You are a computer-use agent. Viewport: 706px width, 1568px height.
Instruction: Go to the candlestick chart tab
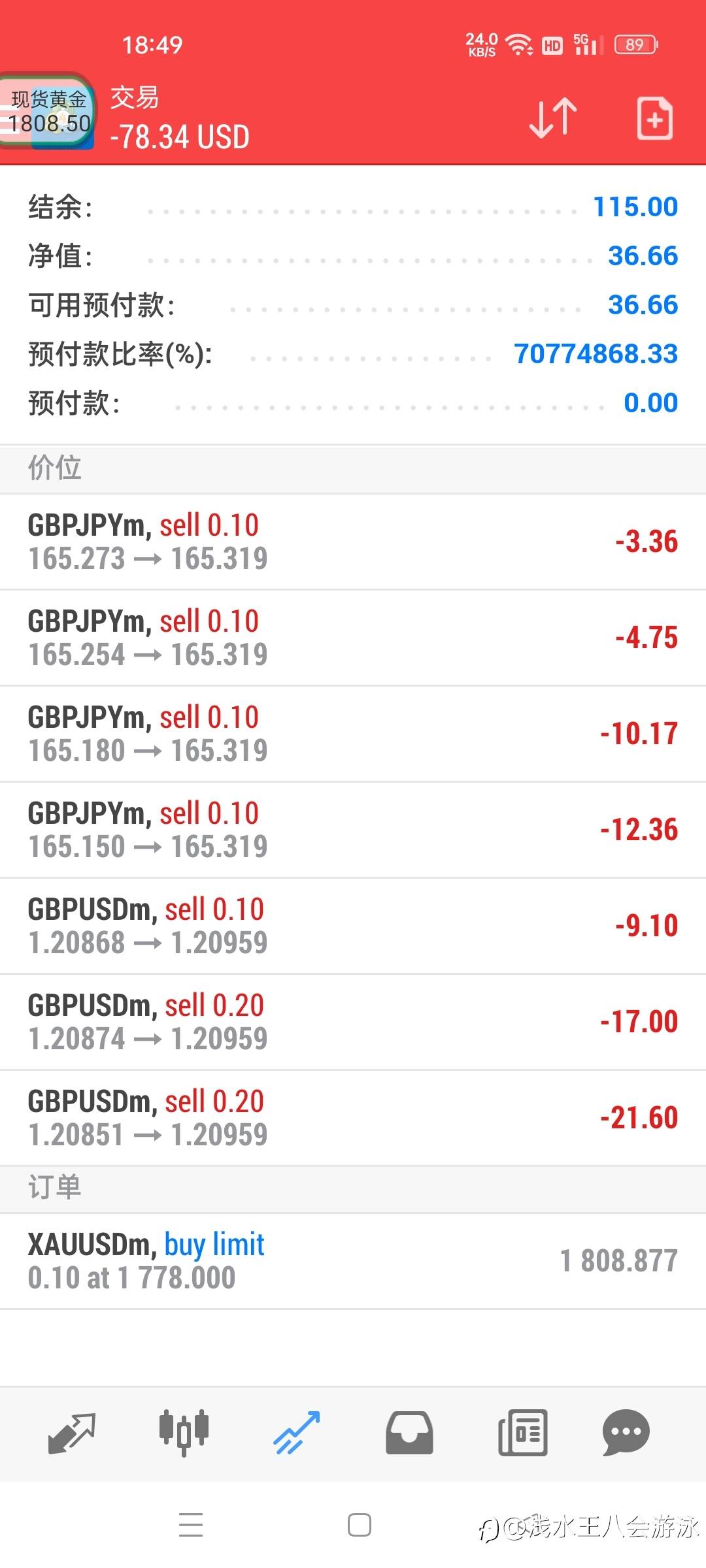click(x=184, y=1433)
